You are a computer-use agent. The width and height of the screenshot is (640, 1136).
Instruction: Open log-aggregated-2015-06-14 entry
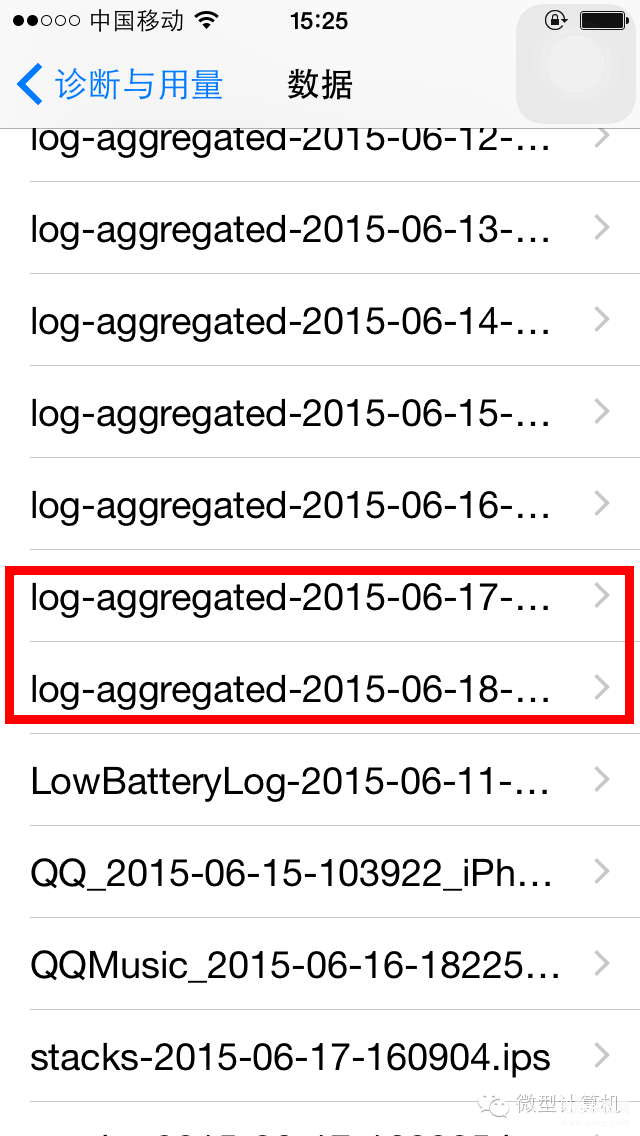320,320
